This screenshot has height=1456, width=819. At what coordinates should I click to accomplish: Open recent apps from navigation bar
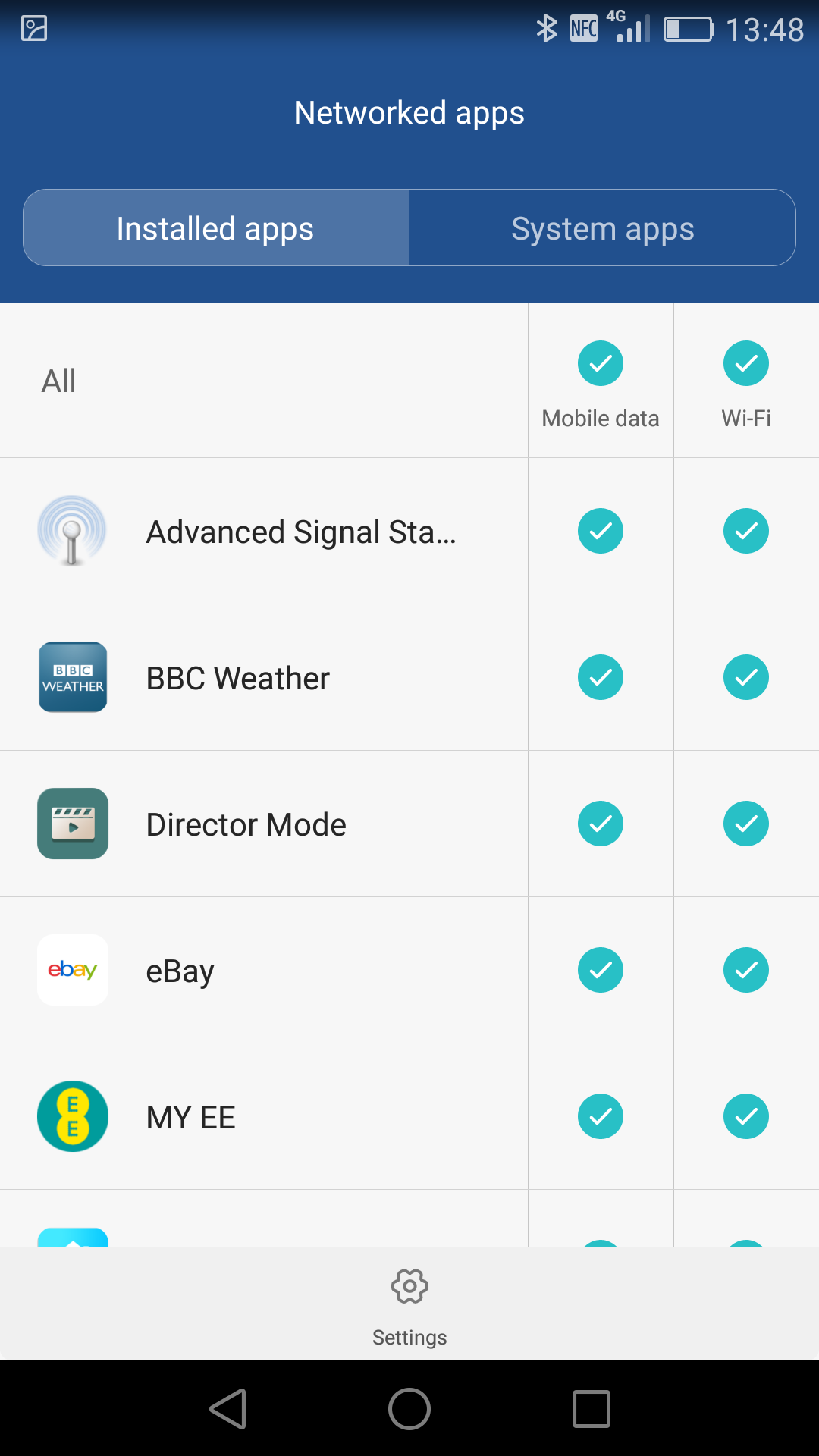tap(591, 1409)
